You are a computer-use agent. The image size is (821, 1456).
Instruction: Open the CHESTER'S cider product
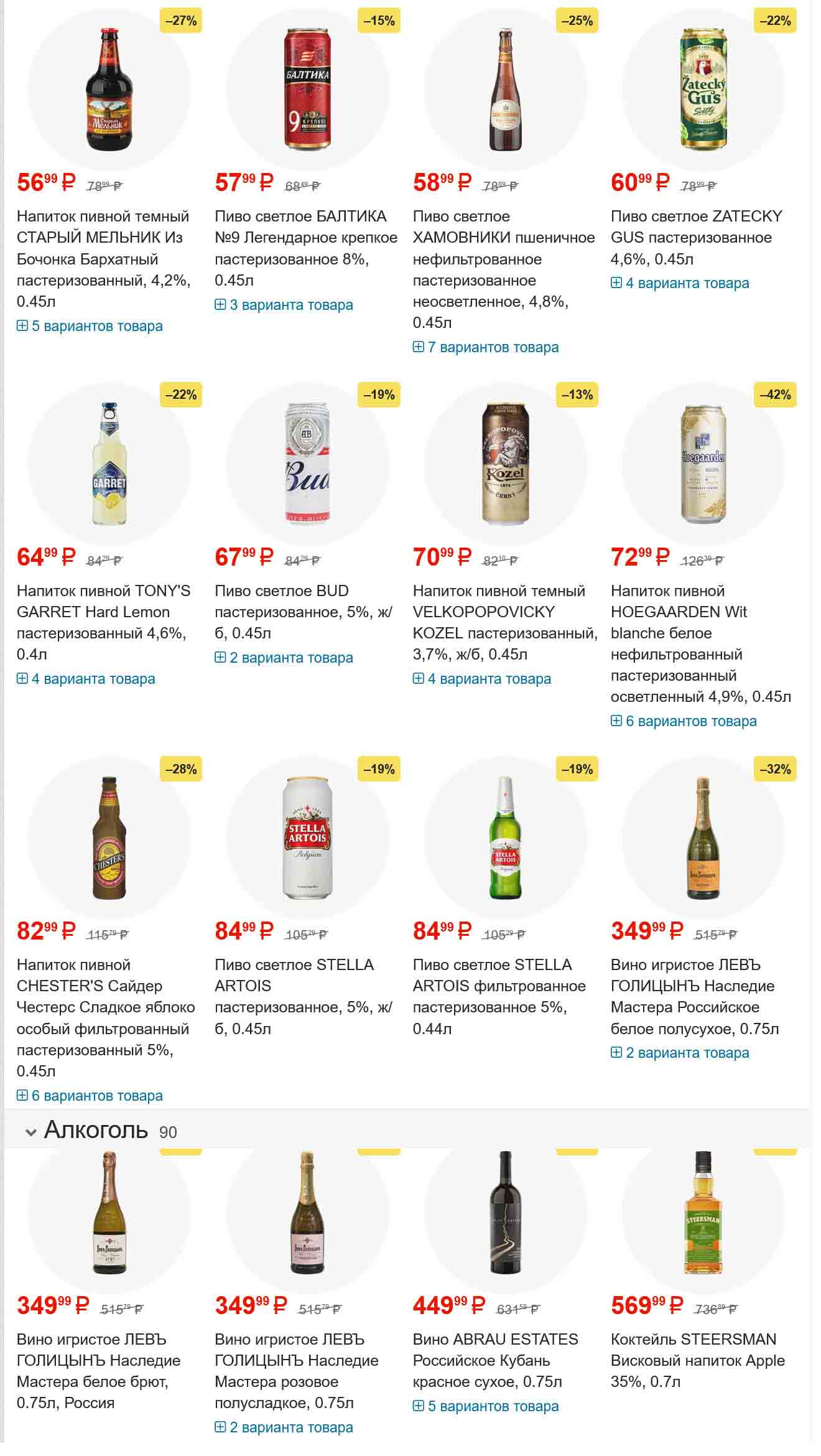pyautogui.click(x=105, y=1017)
